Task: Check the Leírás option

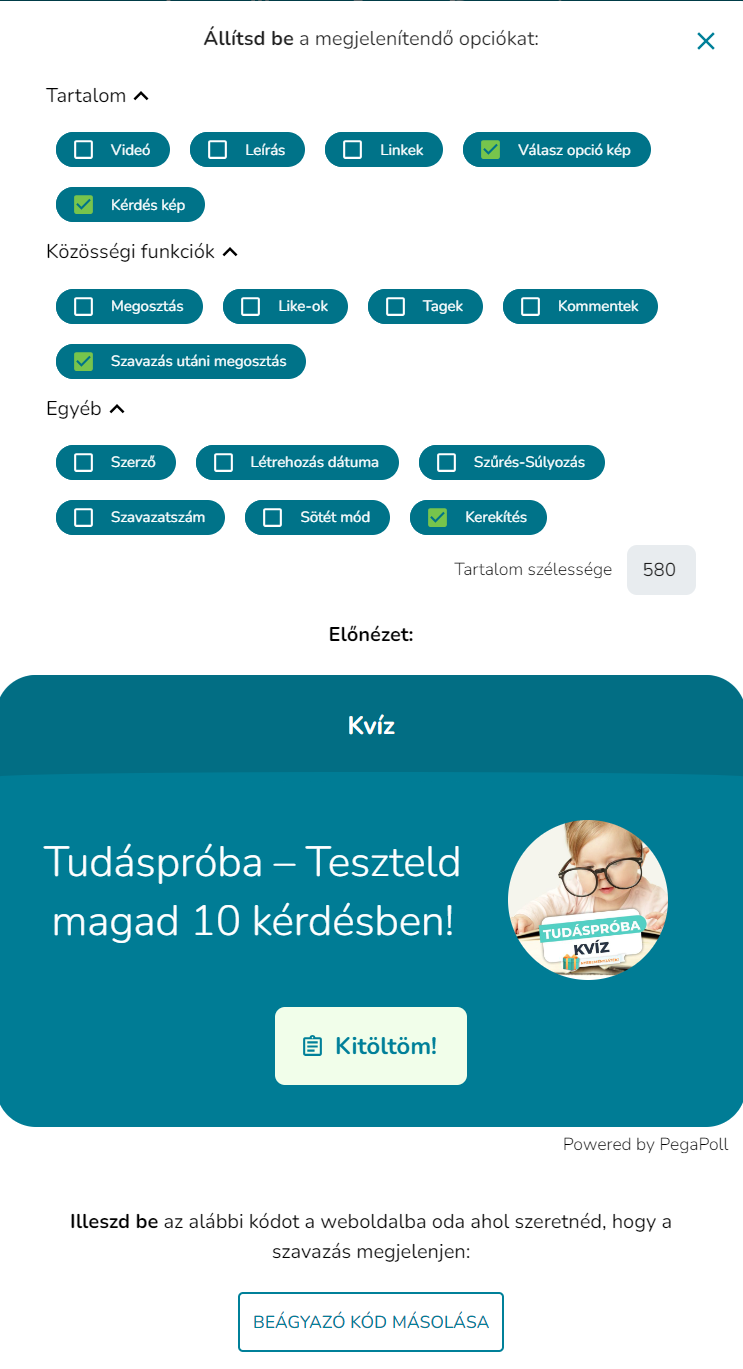Action: click(218, 150)
